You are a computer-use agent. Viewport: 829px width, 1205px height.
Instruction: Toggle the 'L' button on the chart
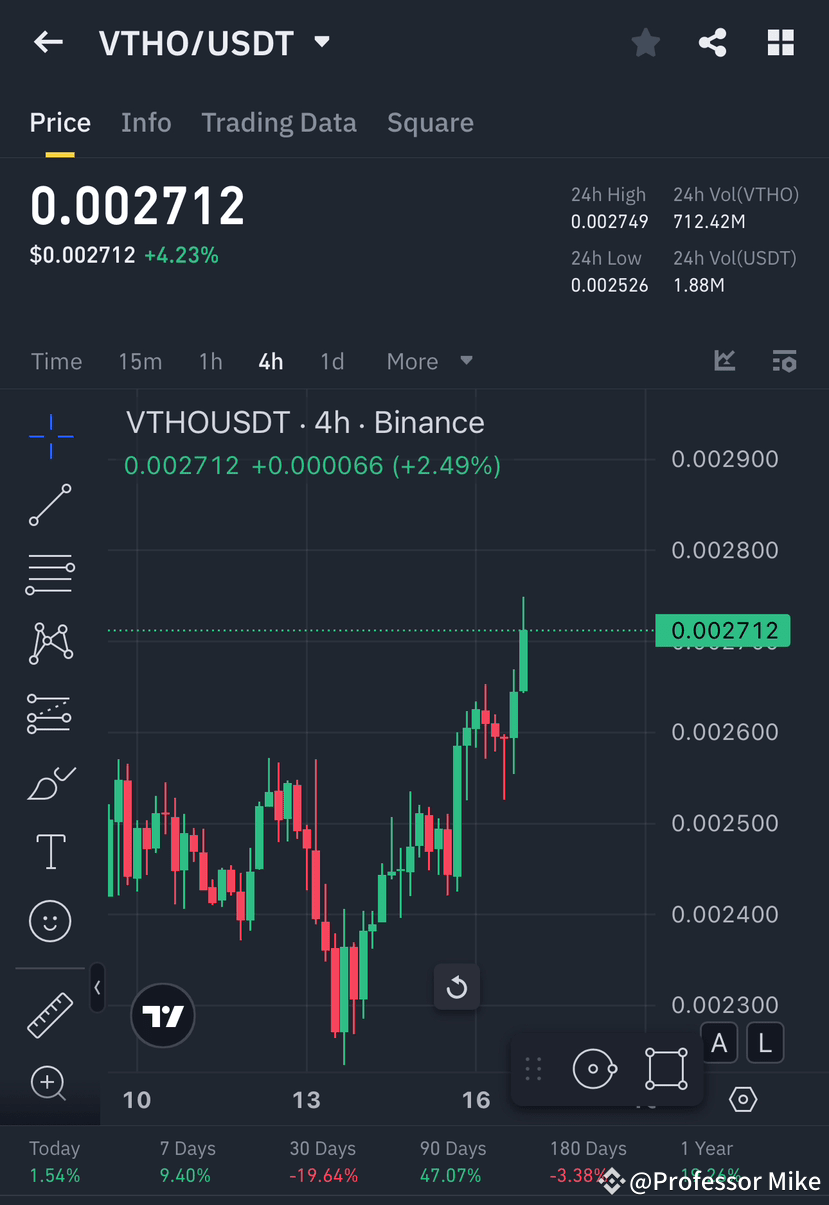764,1042
